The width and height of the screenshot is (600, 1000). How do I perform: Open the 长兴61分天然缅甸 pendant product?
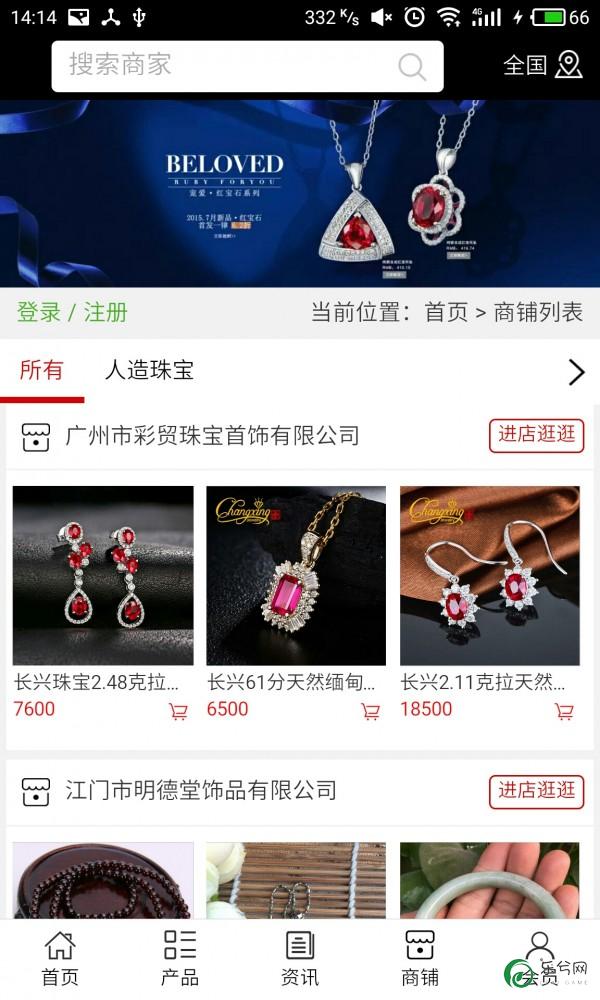[x=296, y=576]
